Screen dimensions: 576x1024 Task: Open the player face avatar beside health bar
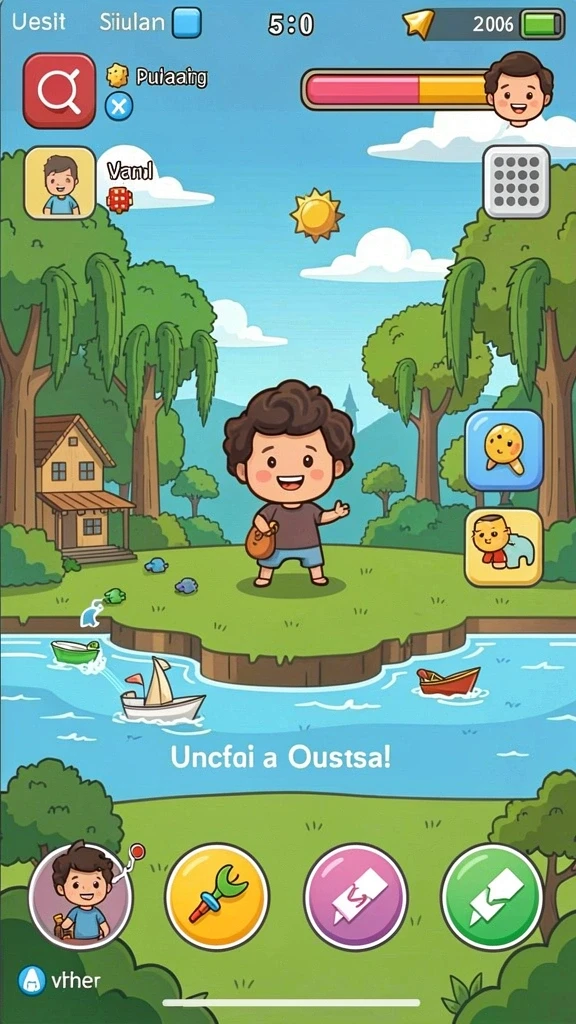(519, 88)
